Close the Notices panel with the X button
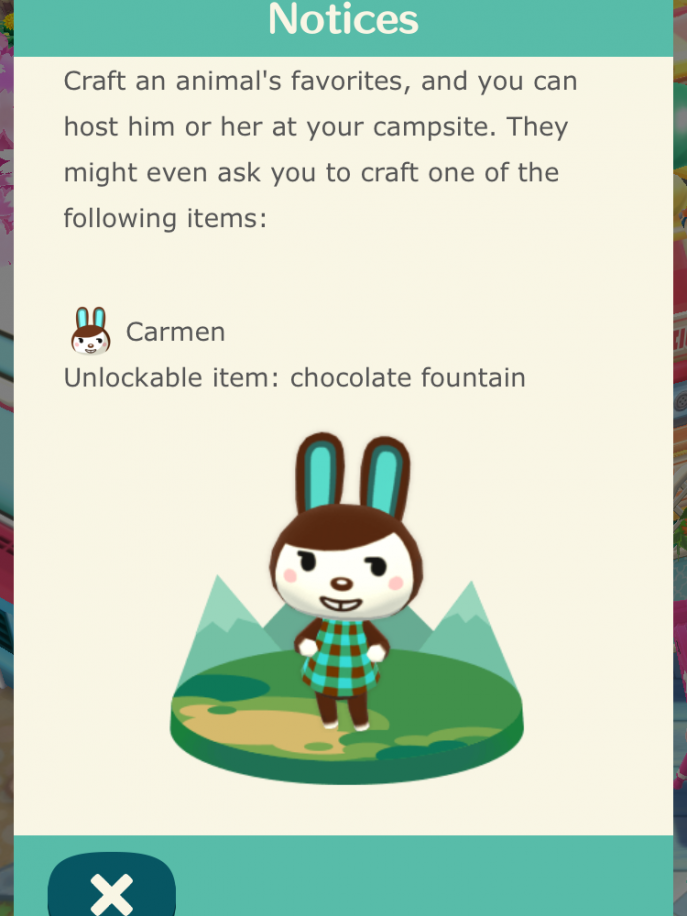This screenshot has width=687, height=916. tap(111, 889)
